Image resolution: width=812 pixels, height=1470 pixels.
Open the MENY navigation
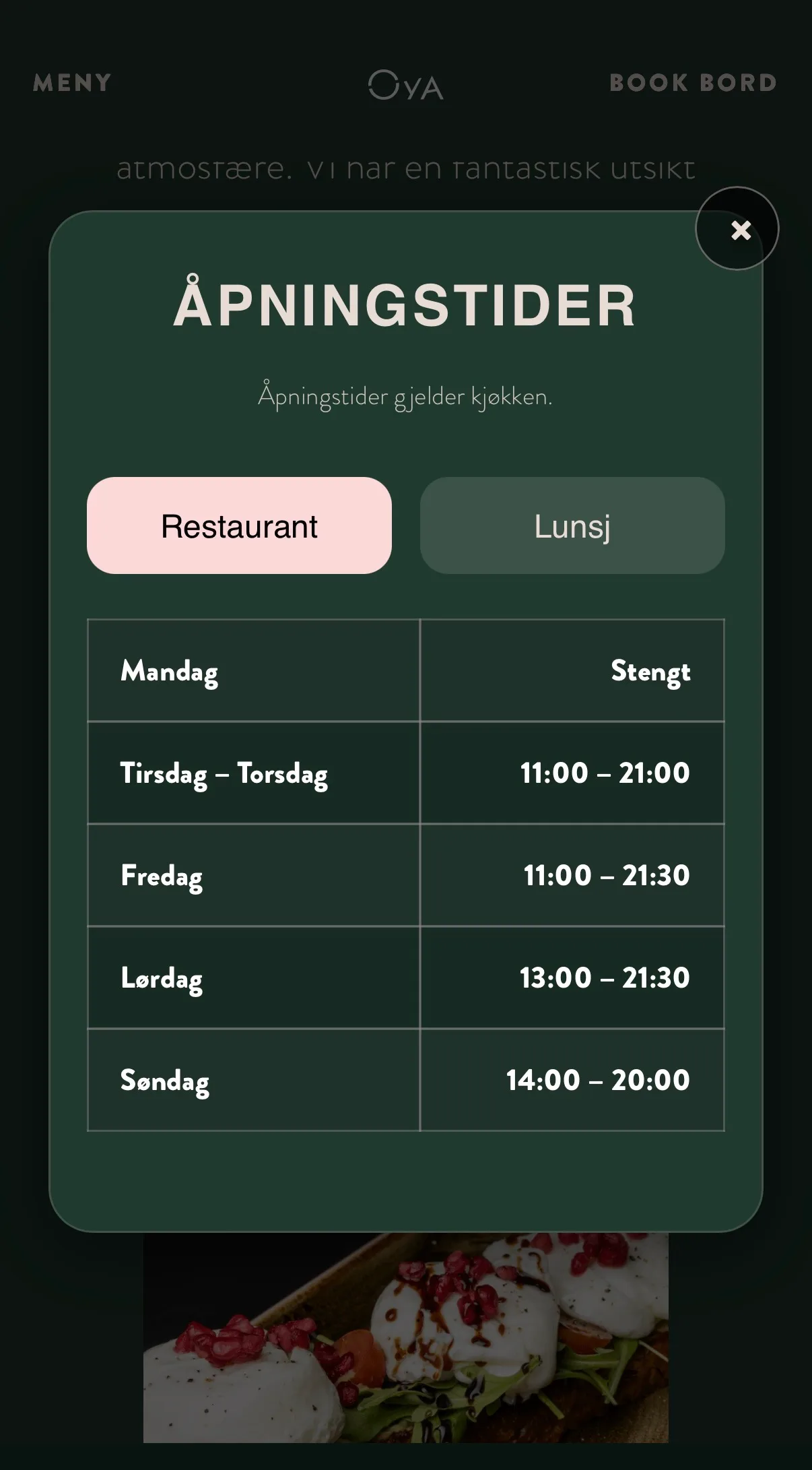pos(71,82)
